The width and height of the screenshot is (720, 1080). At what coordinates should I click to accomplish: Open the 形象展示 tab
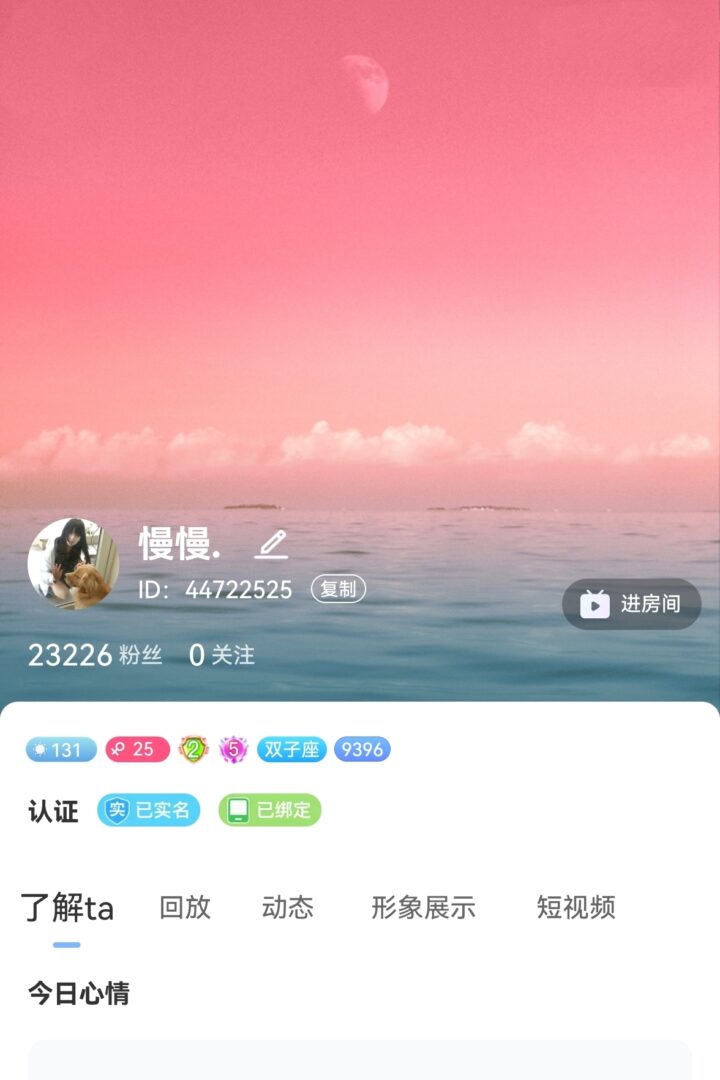[423, 907]
